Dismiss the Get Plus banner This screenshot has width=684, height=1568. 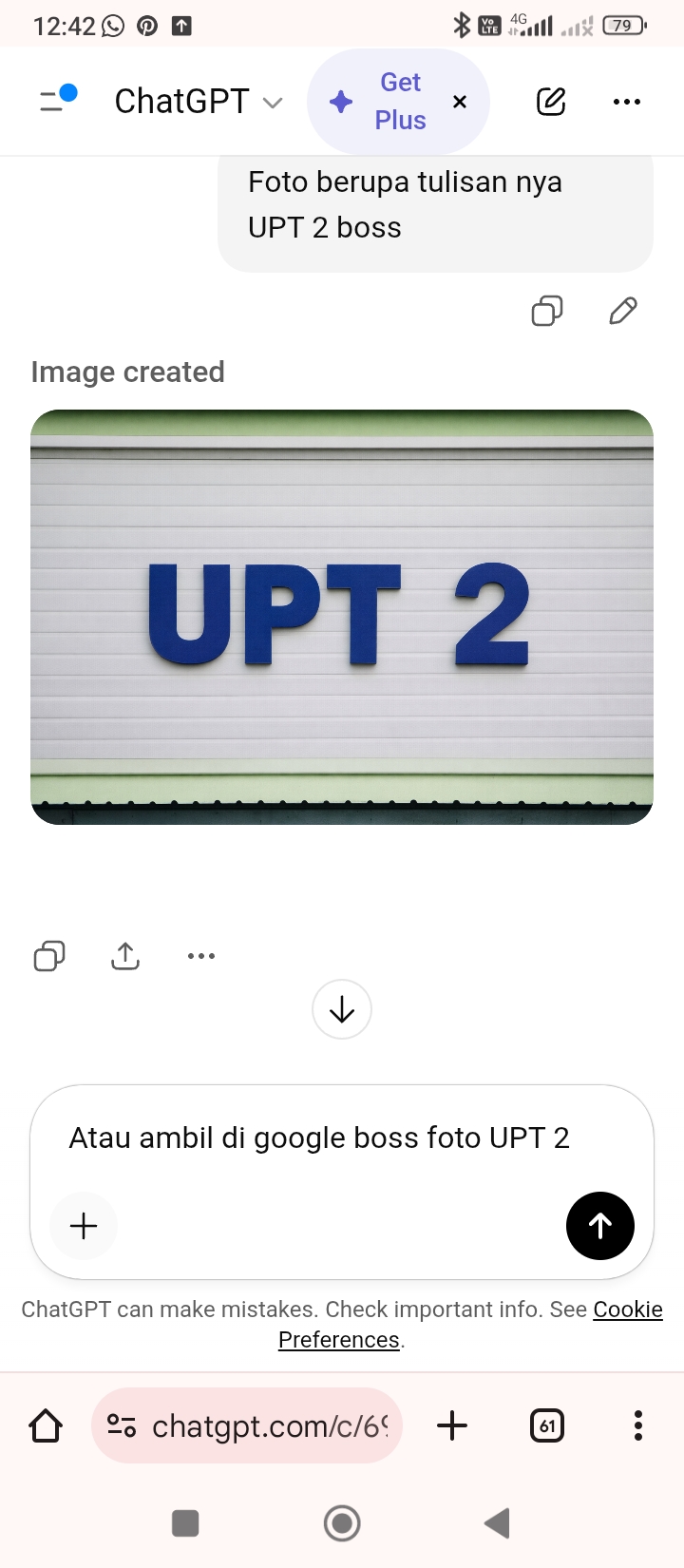[460, 102]
